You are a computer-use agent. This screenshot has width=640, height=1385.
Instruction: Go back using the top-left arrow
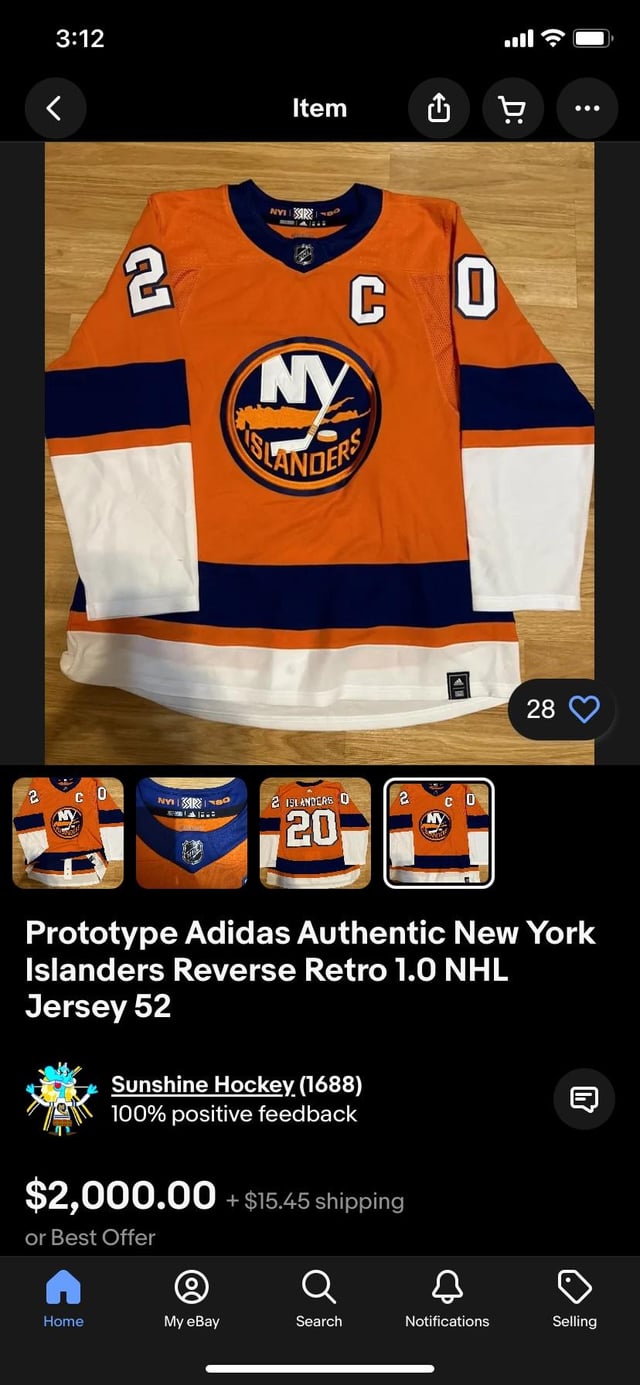pyautogui.click(x=55, y=108)
